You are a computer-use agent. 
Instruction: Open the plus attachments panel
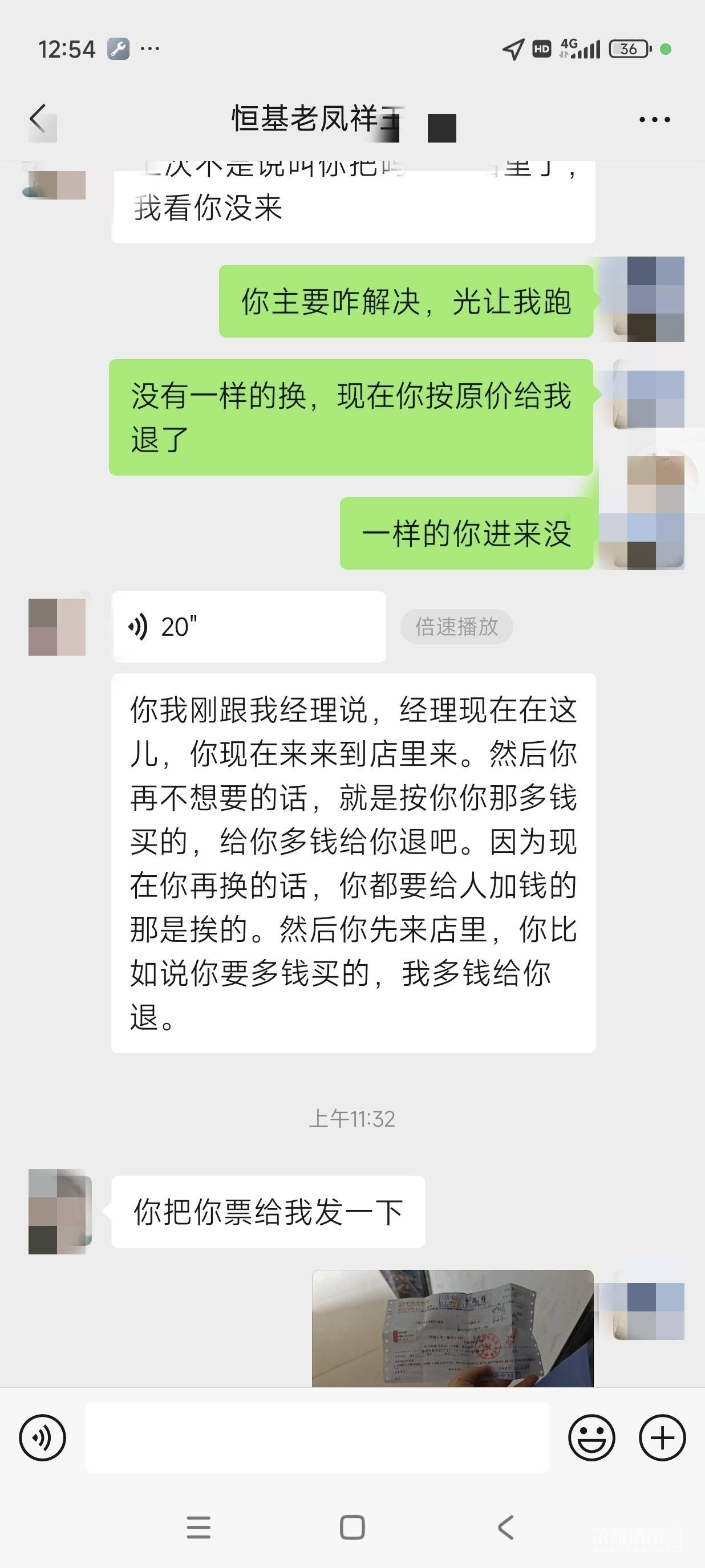662,1438
